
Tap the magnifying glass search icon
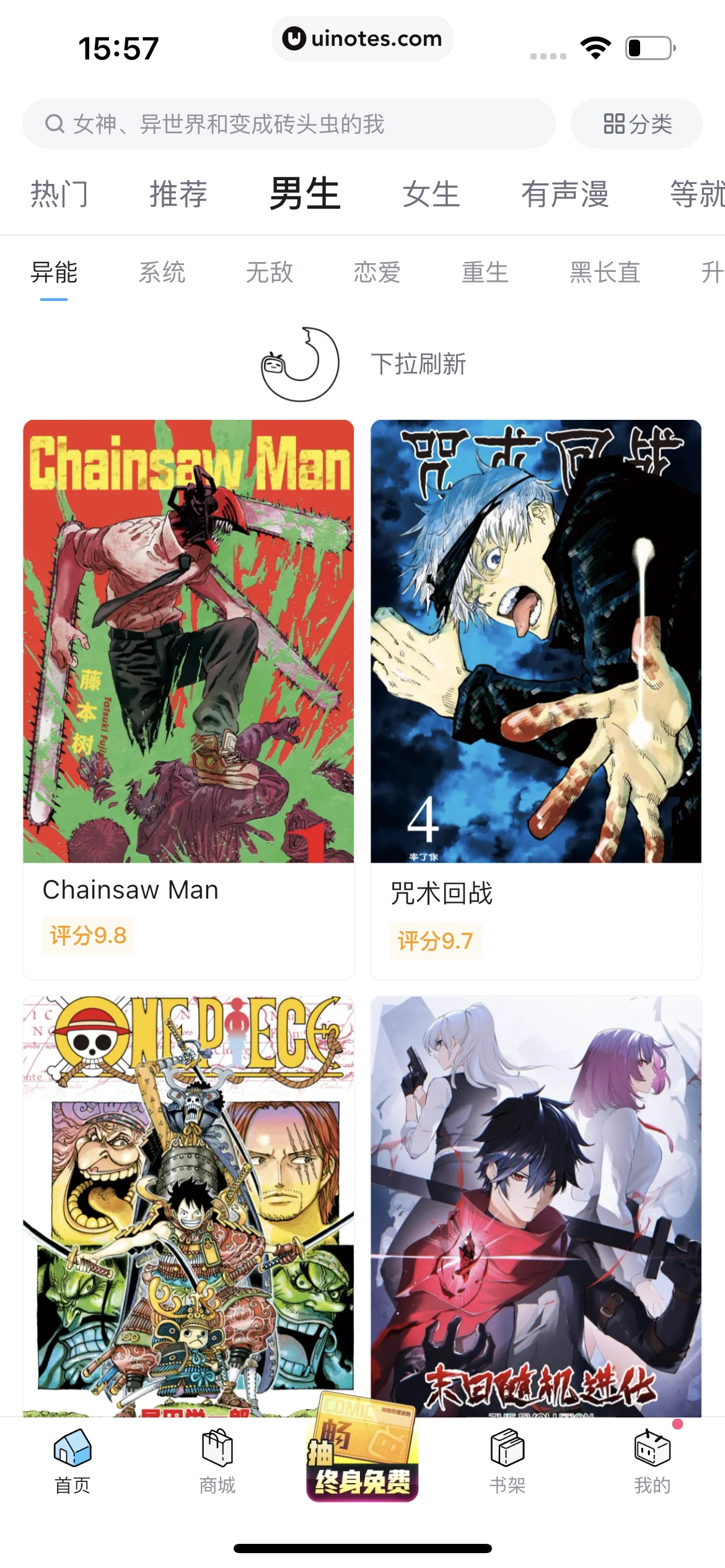point(56,123)
